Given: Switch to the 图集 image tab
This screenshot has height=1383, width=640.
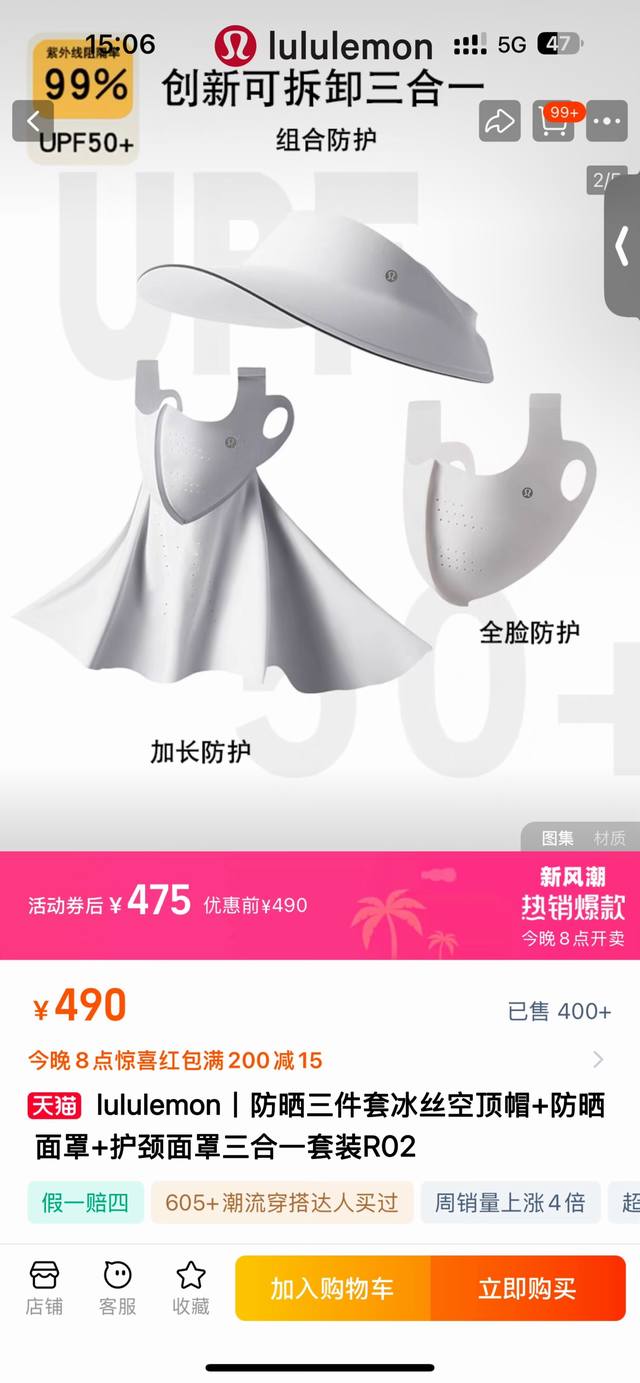Looking at the screenshot, I should coord(558,838).
